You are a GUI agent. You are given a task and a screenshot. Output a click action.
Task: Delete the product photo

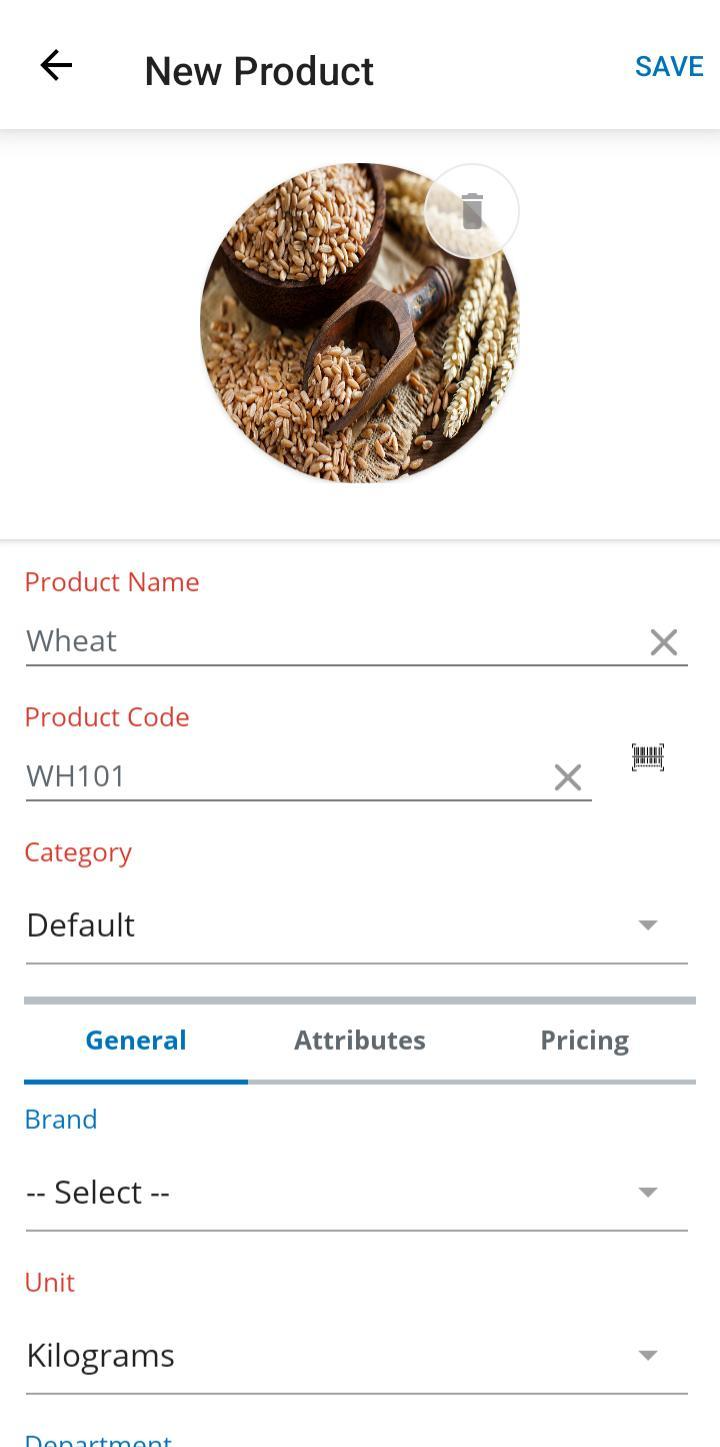(x=472, y=211)
